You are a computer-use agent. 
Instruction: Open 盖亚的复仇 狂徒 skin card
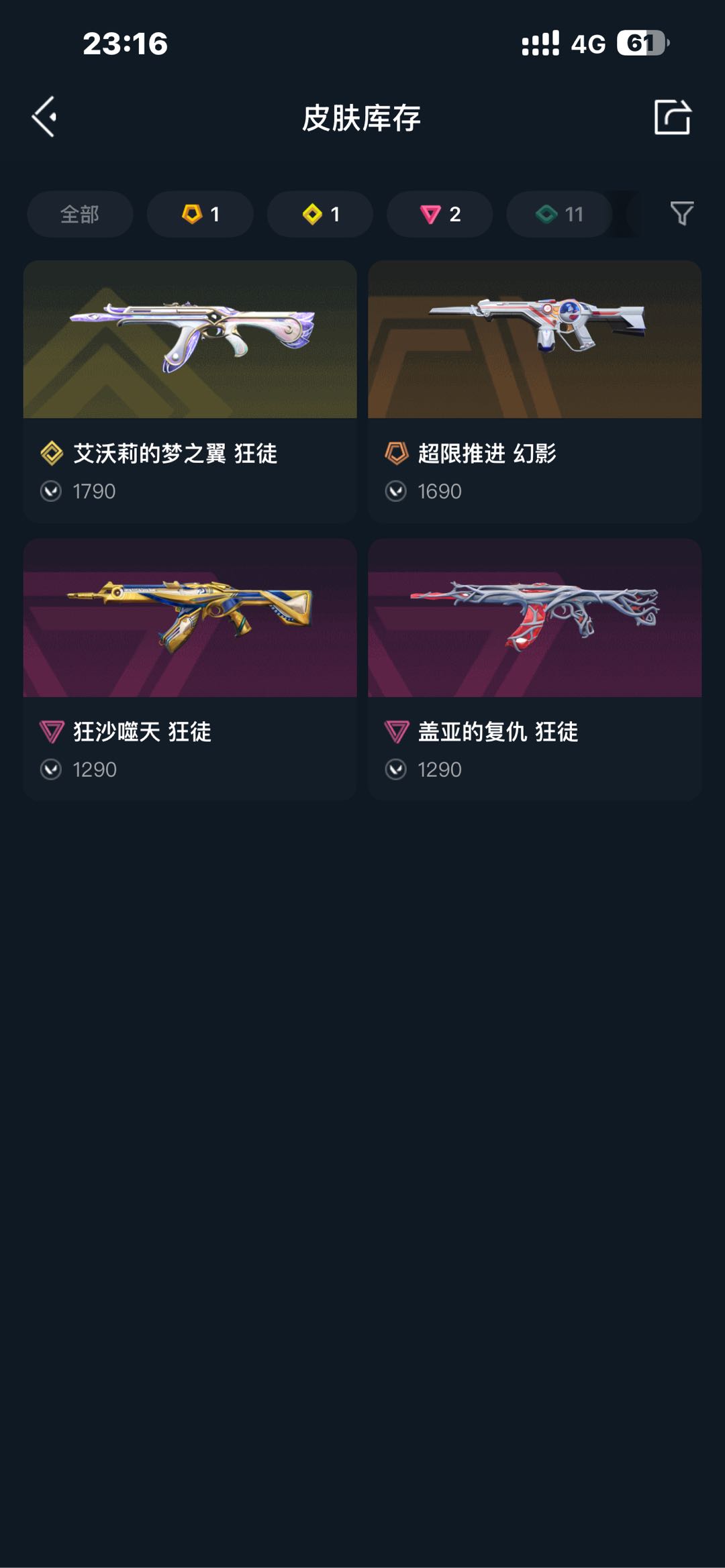point(535,669)
